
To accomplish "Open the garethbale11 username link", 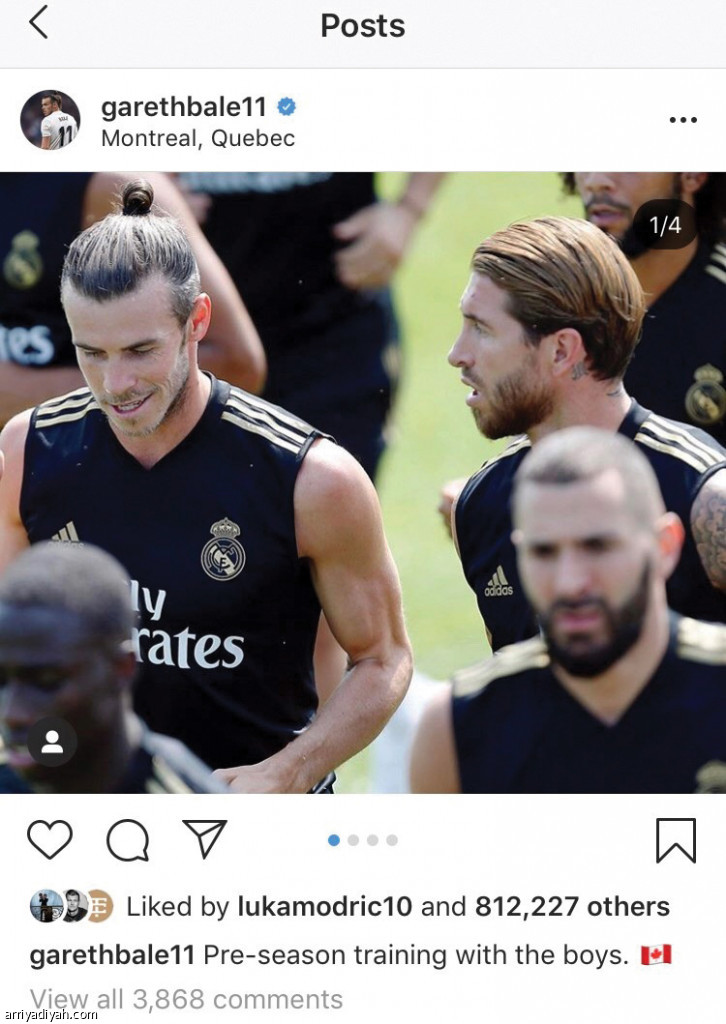I will (180, 106).
